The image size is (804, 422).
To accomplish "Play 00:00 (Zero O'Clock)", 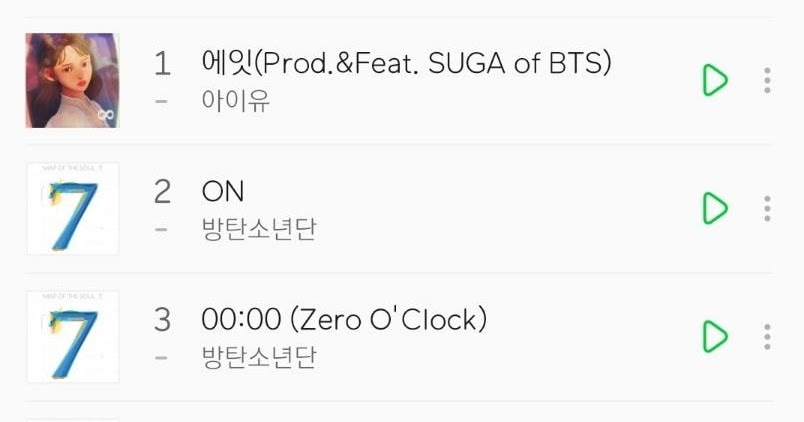I will tap(714, 336).
